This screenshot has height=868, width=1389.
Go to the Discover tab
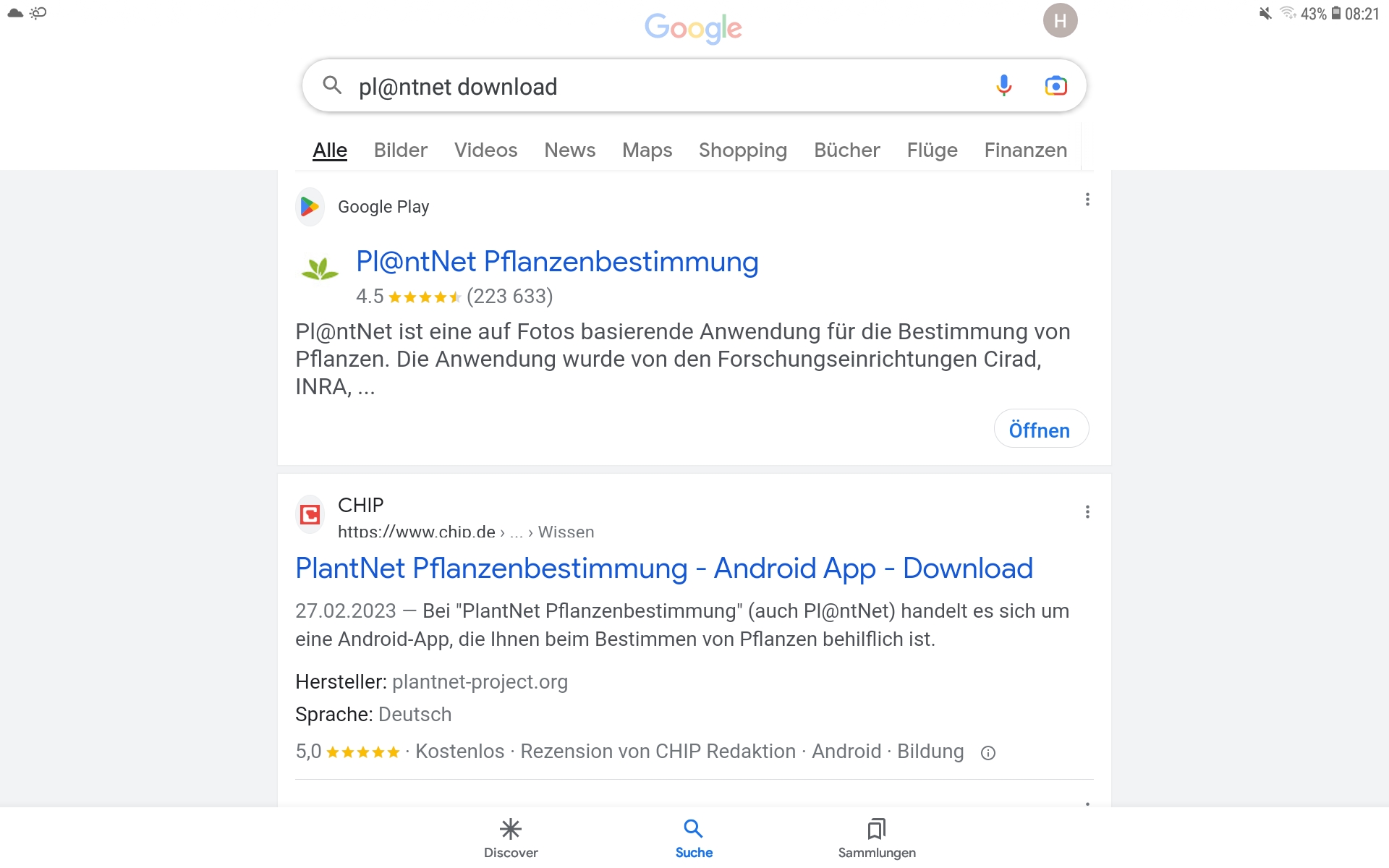point(511,838)
